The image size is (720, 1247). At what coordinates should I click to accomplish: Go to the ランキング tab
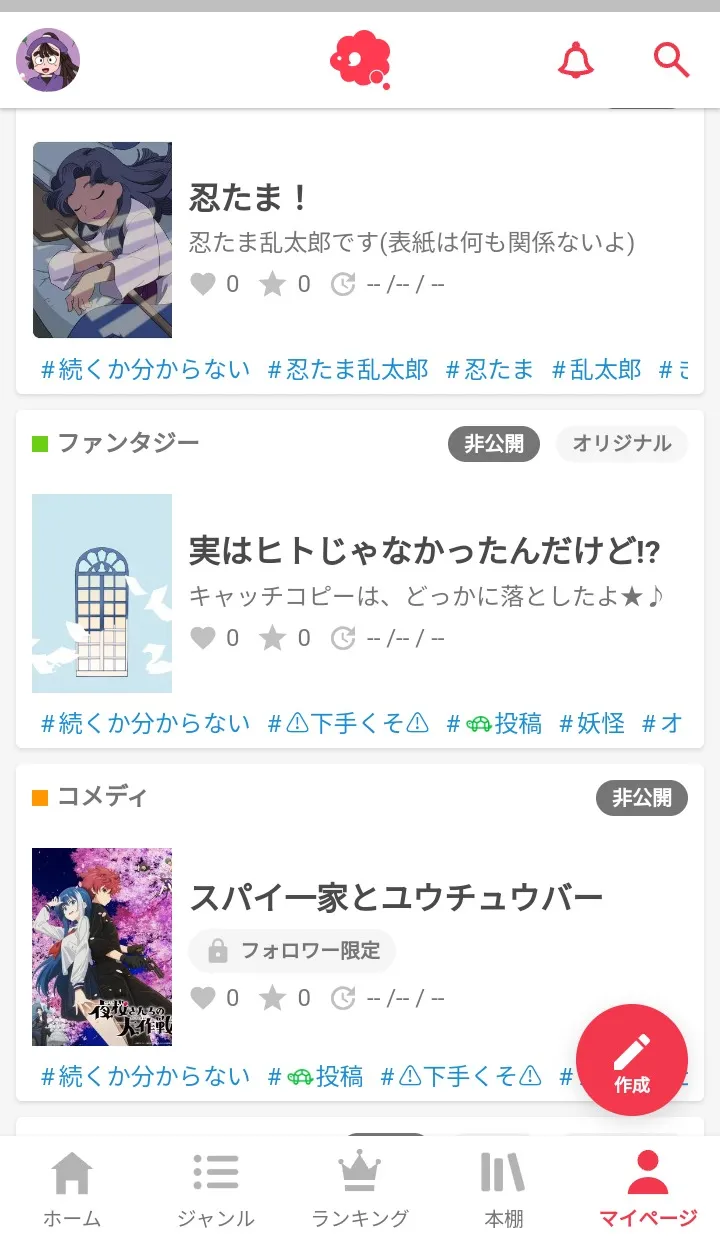(360, 1189)
